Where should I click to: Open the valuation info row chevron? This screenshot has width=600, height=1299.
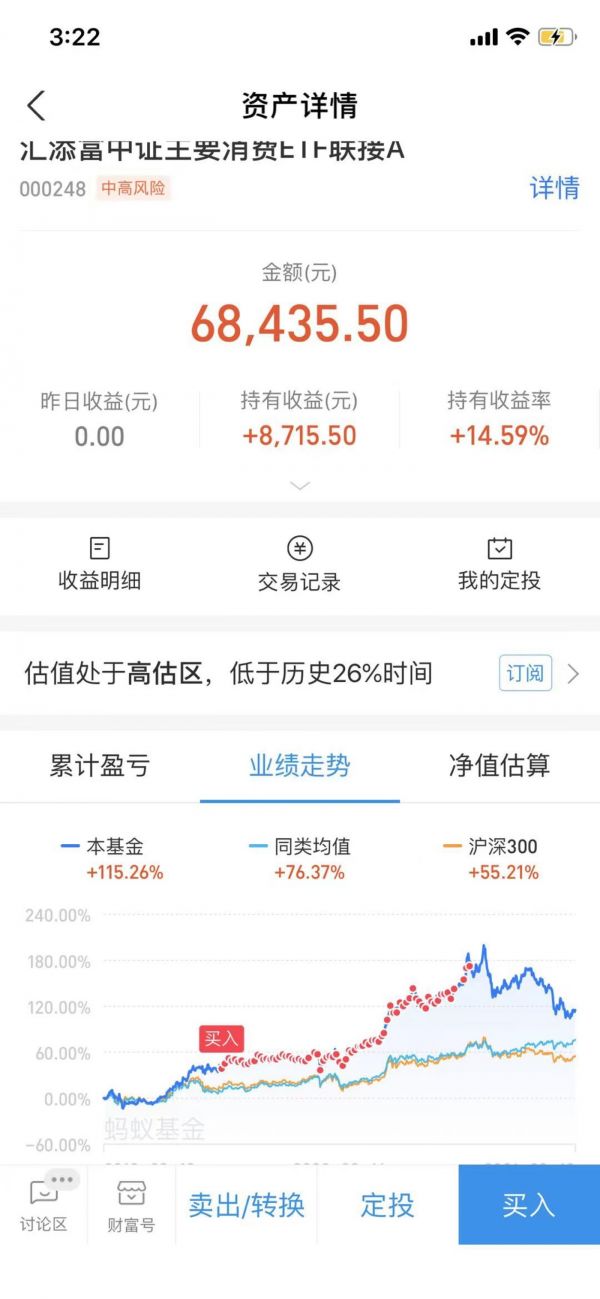click(573, 673)
